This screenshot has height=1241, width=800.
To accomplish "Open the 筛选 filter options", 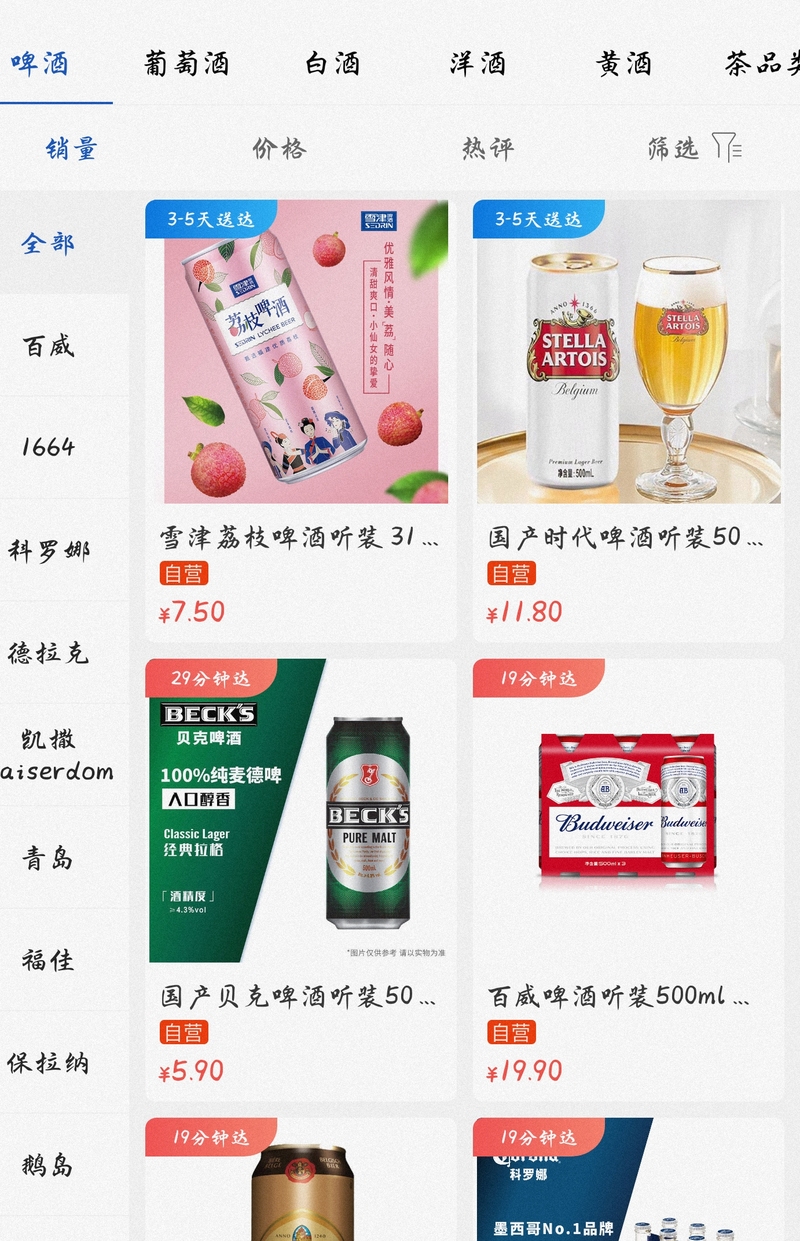I will (693, 149).
